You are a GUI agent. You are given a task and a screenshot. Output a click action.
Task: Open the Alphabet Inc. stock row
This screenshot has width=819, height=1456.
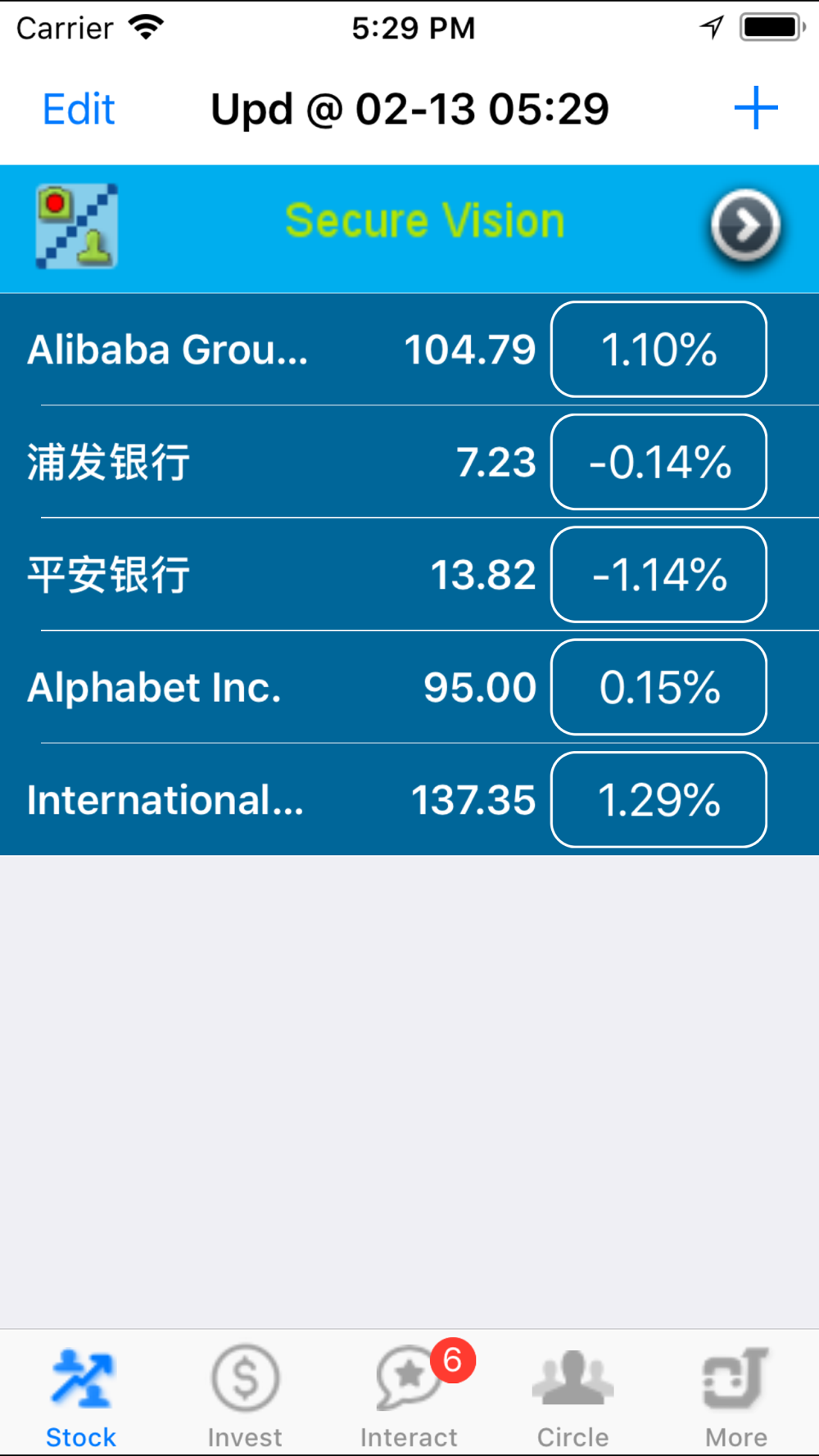[246, 687]
